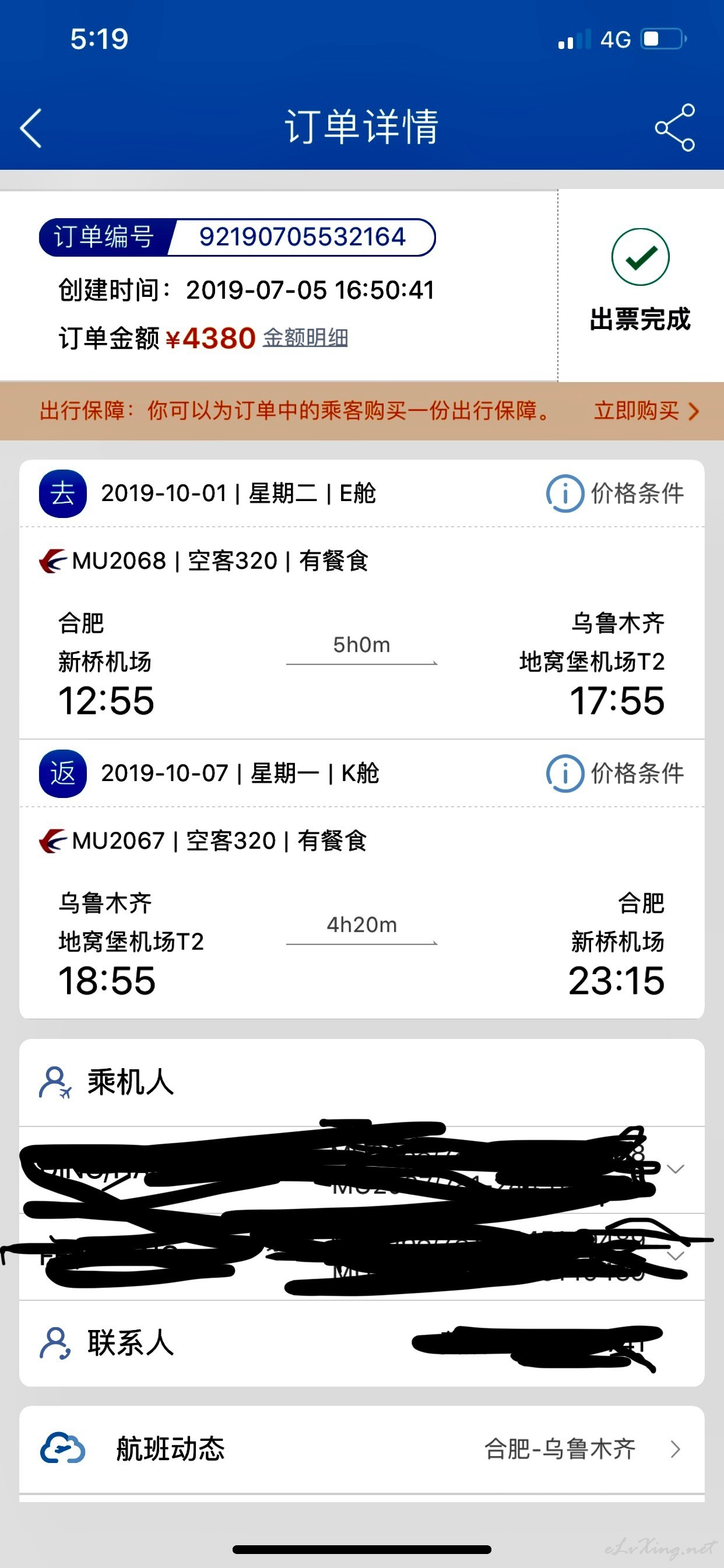Share this order via the share icon
The height and width of the screenshot is (1568, 724).
coord(674,128)
